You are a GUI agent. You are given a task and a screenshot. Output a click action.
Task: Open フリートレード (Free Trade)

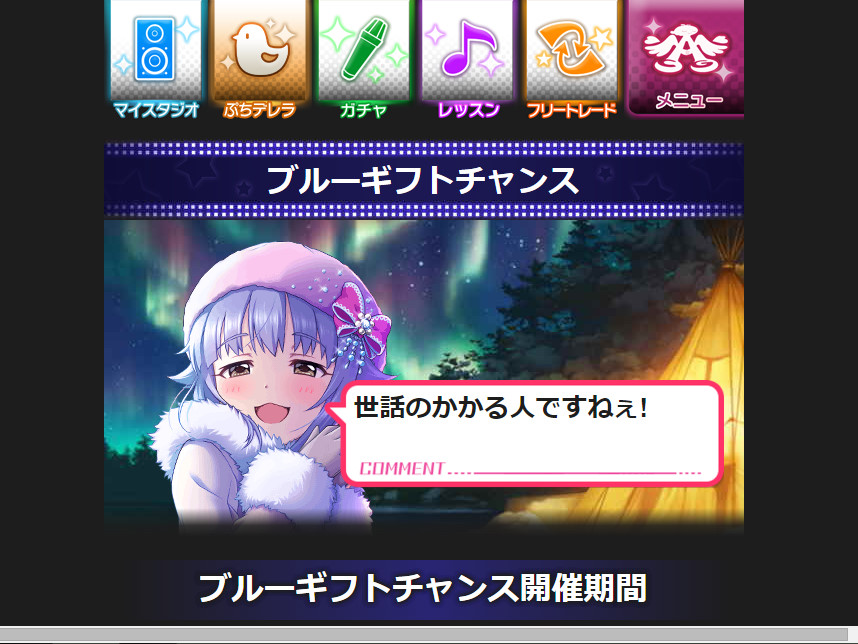click(571, 58)
